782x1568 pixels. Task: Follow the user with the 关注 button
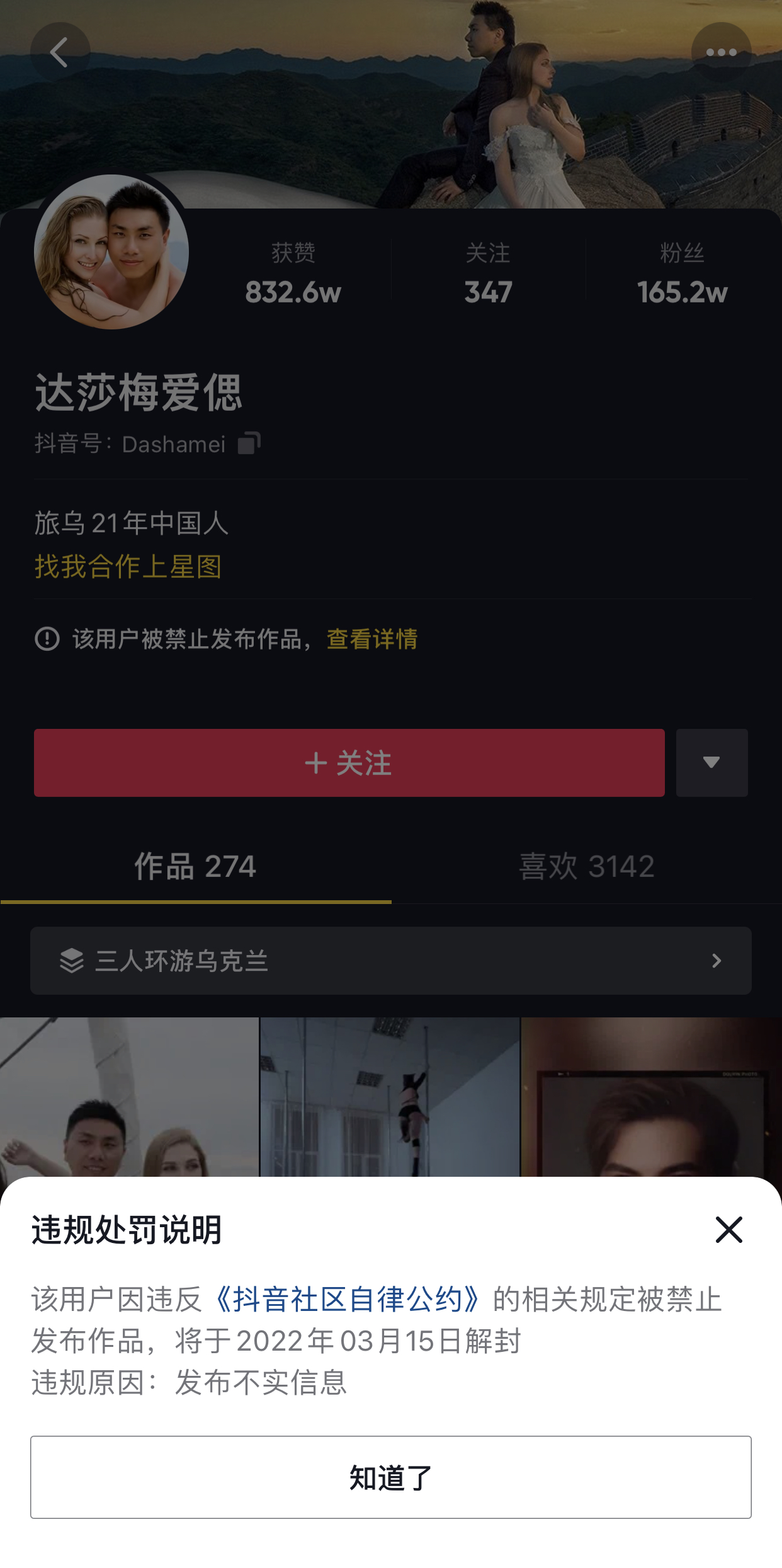tap(349, 763)
